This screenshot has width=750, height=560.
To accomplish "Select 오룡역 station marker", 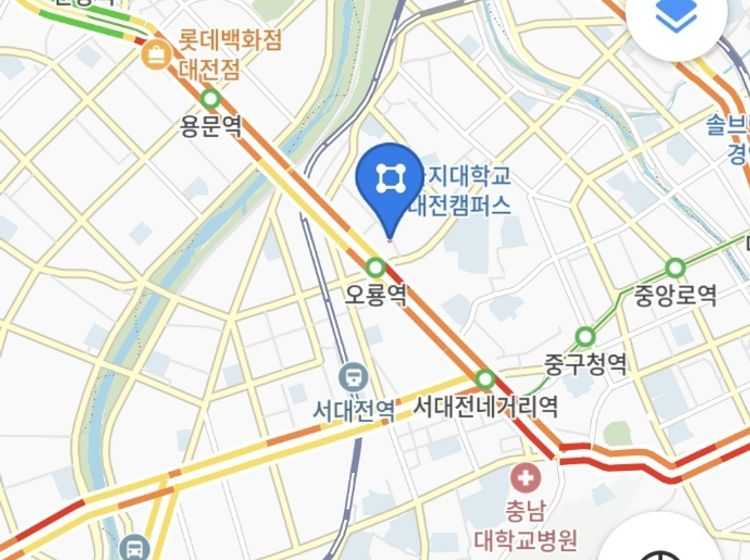I will (x=376, y=267).
